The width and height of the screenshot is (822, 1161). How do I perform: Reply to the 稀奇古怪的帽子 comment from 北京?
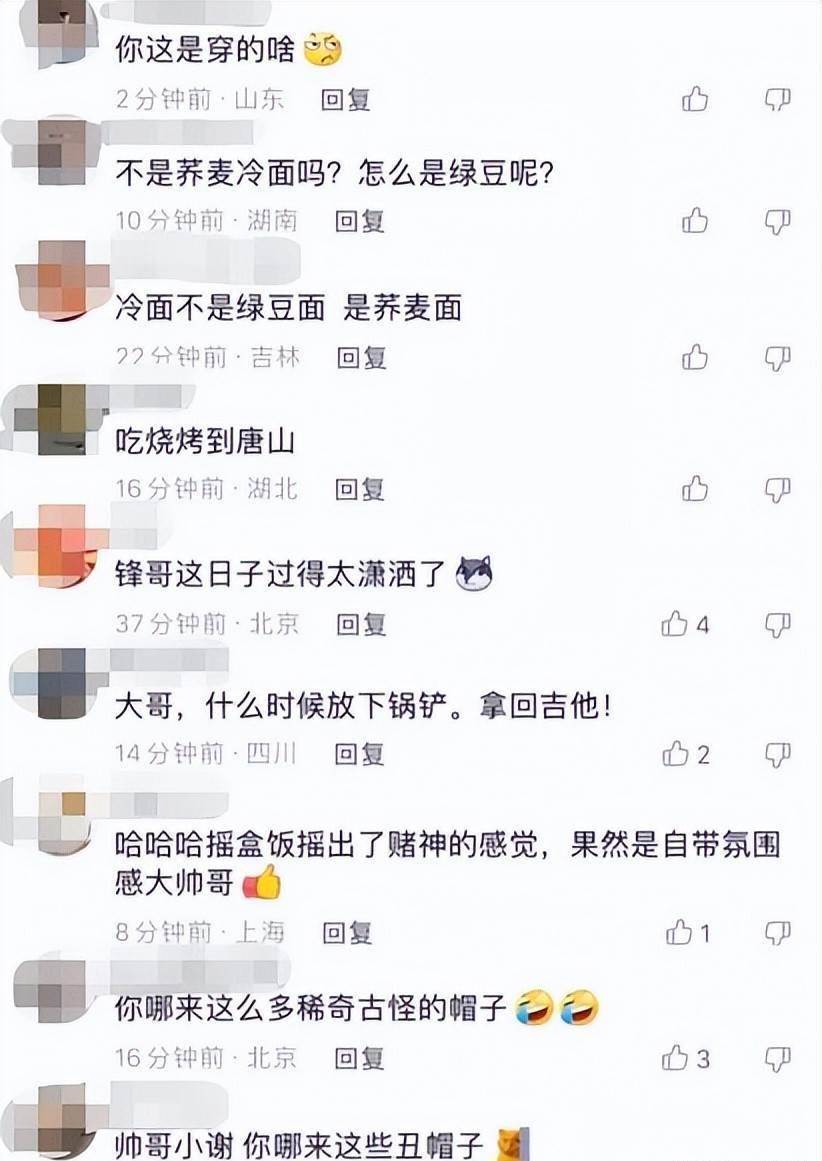click(359, 1057)
